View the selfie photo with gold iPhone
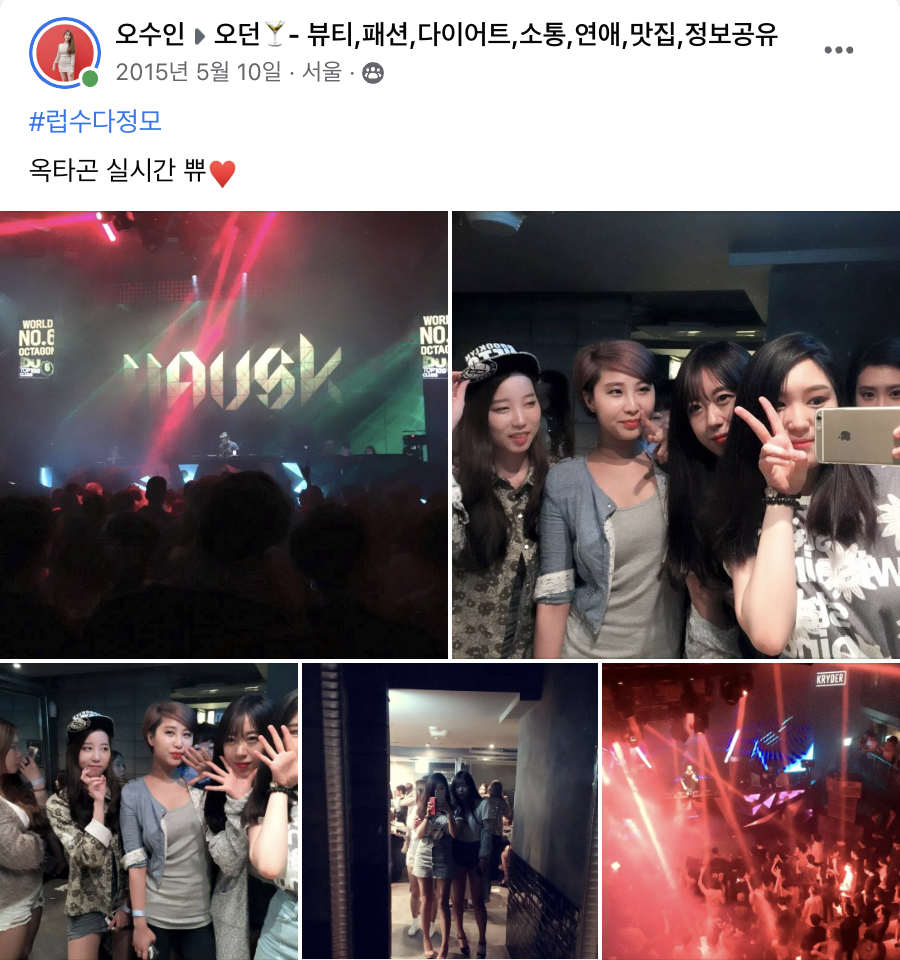900x960 pixels. (x=675, y=430)
